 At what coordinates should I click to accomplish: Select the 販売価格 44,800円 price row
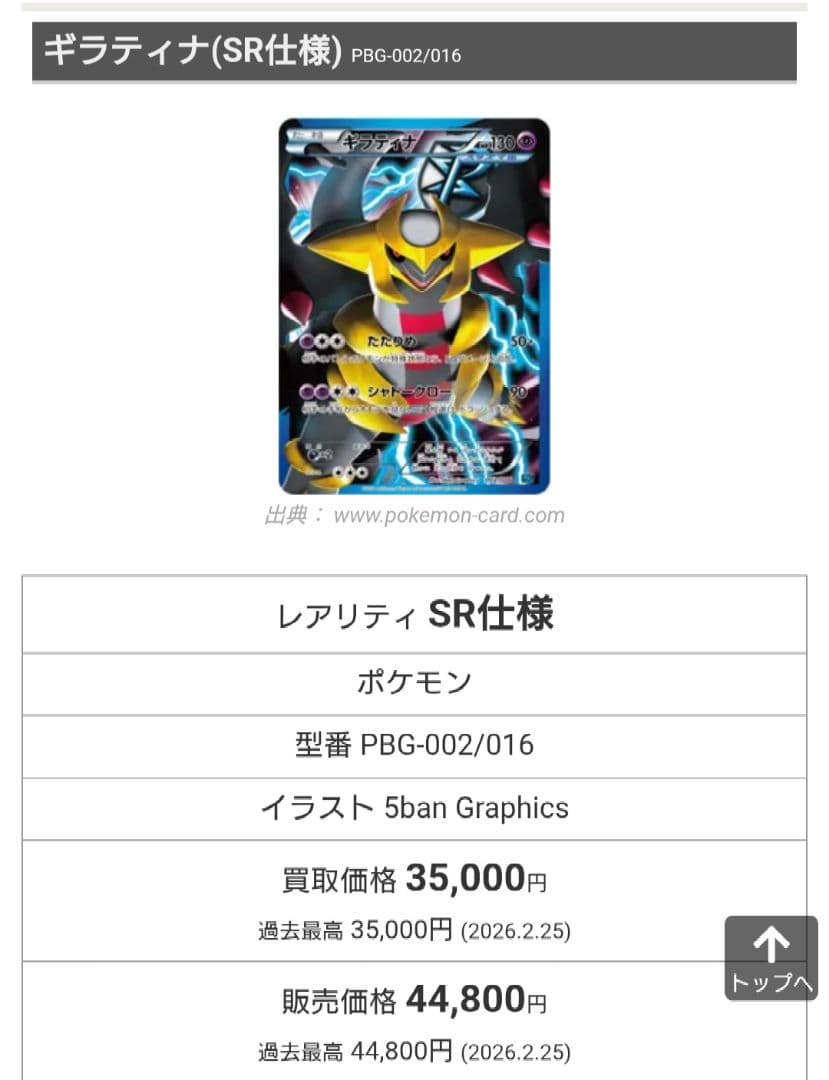point(414,999)
